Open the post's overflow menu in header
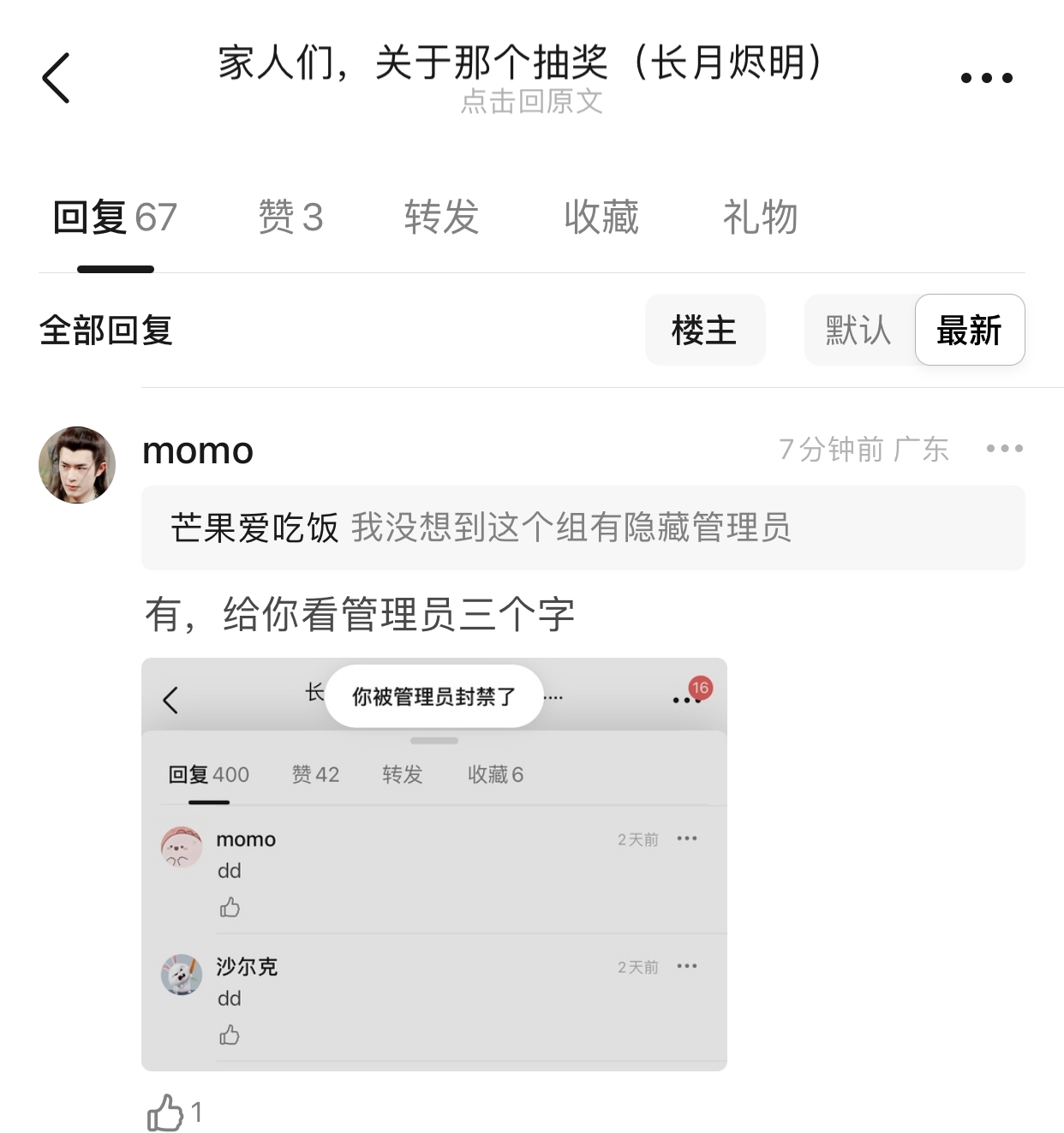Viewport: 1064px width, 1133px height. tap(986, 78)
